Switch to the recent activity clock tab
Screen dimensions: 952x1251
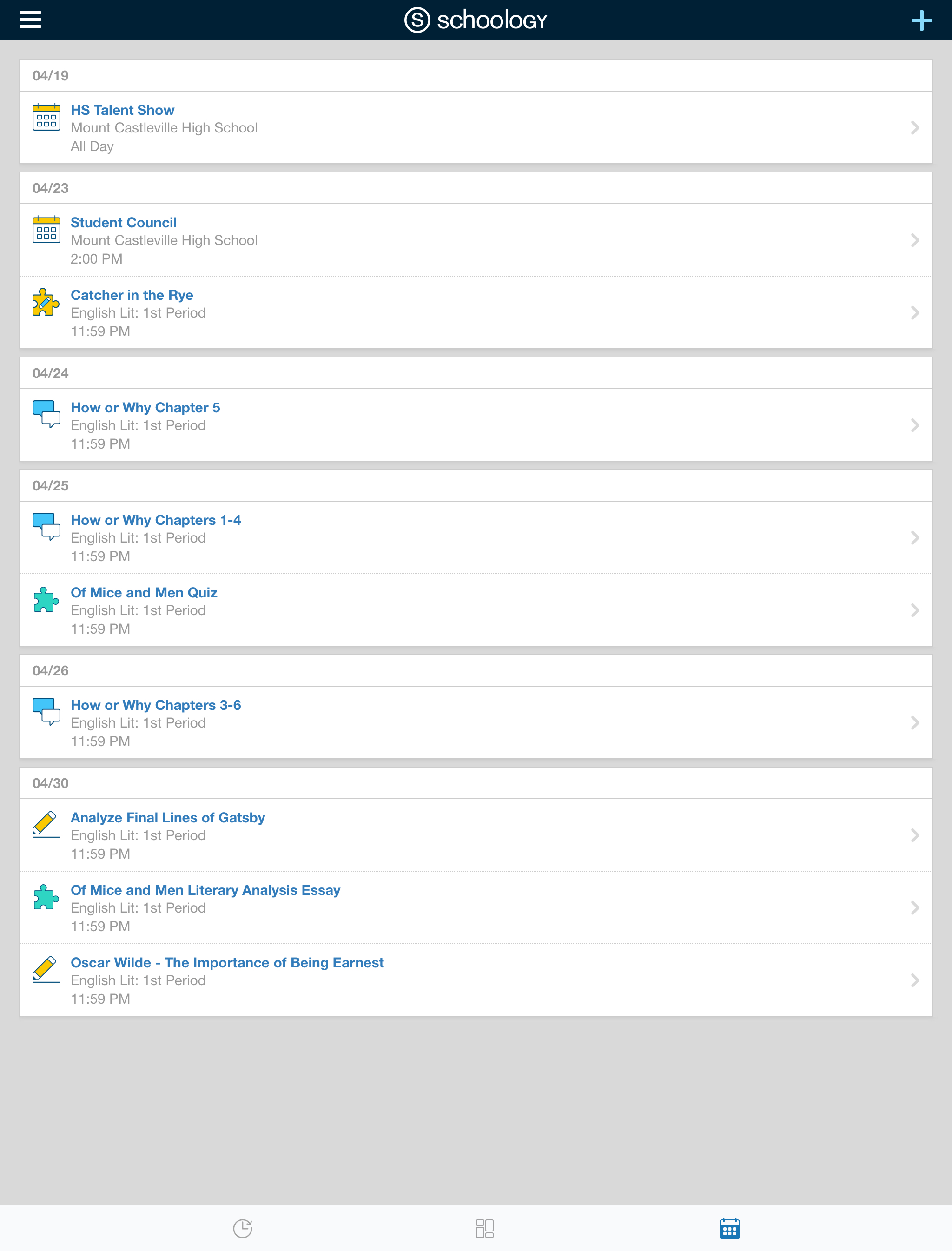[x=243, y=1228]
